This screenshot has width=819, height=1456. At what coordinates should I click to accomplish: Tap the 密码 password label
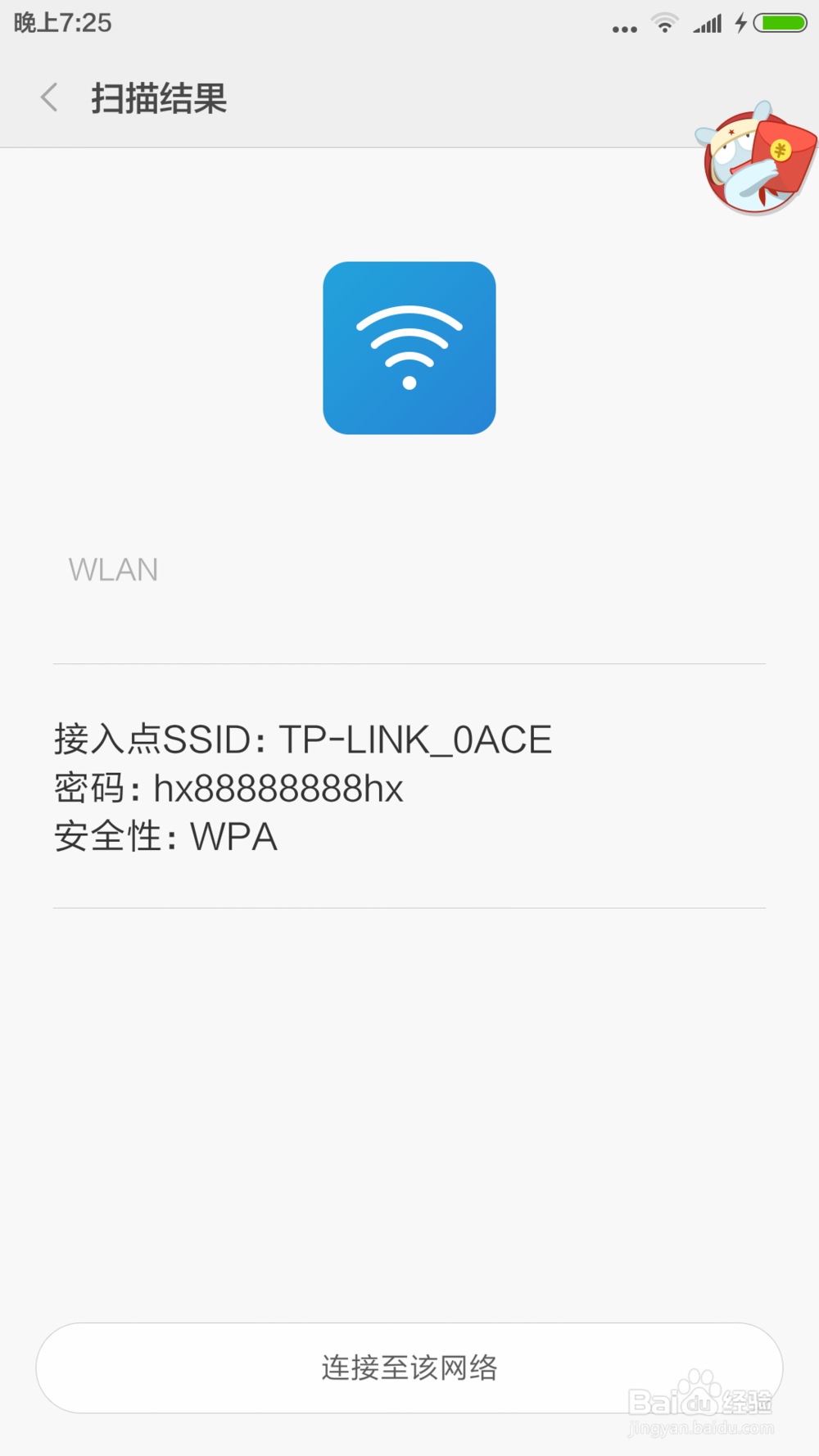tap(90, 788)
